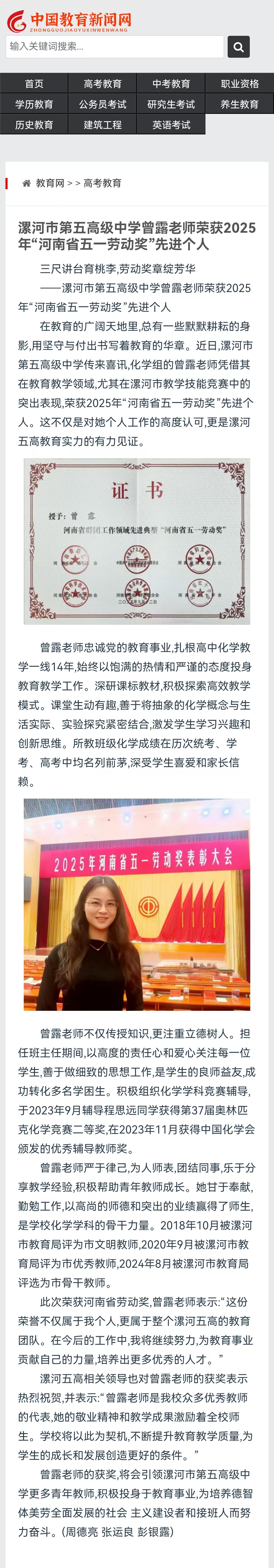Image resolution: width=274 pixels, height=1568 pixels.
Task: Open the 首页 navigation item
Action: pyautogui.click(x=34, y=83)
